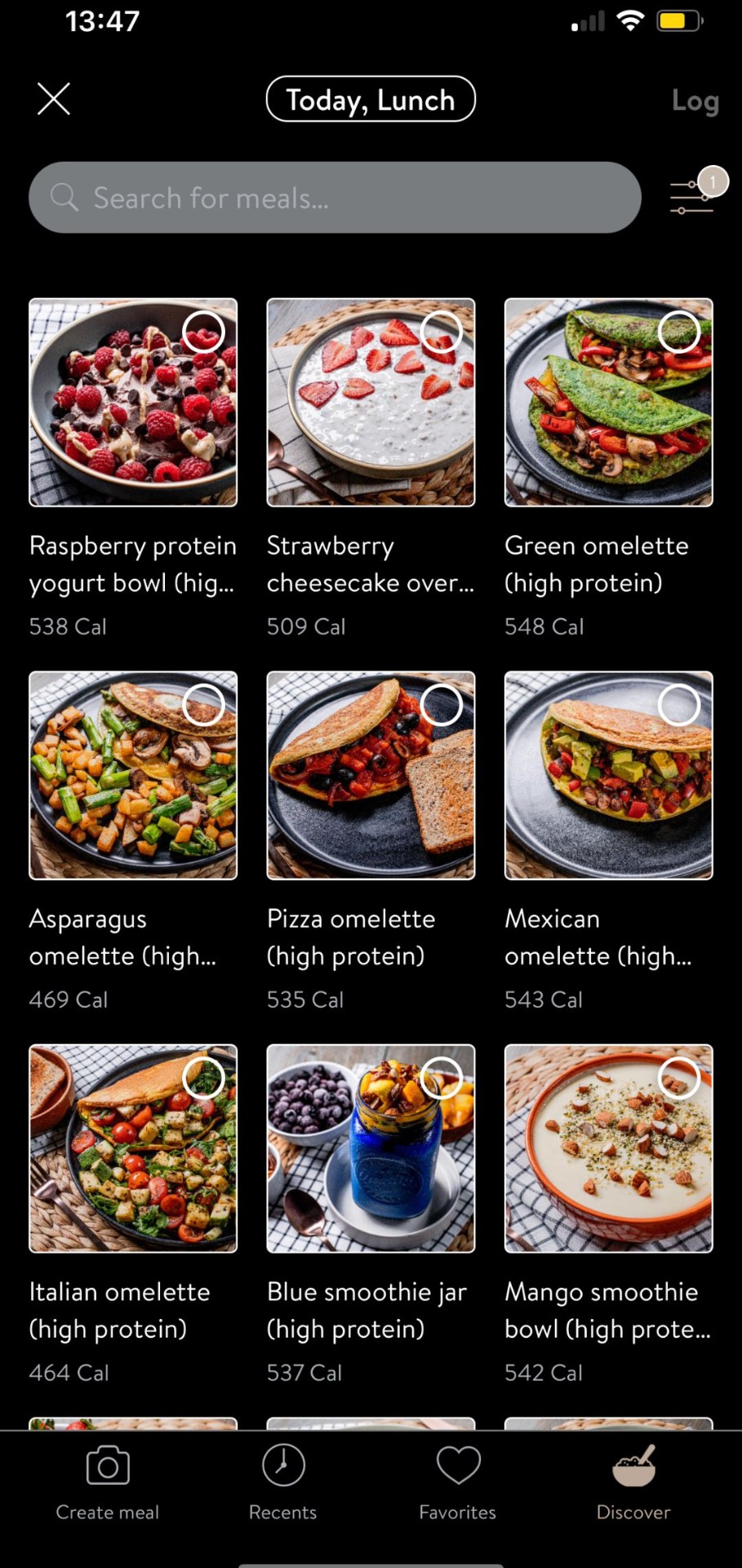Tap the search for meals field
This screenshot has width=742, height=1568.
click(335, 197)
